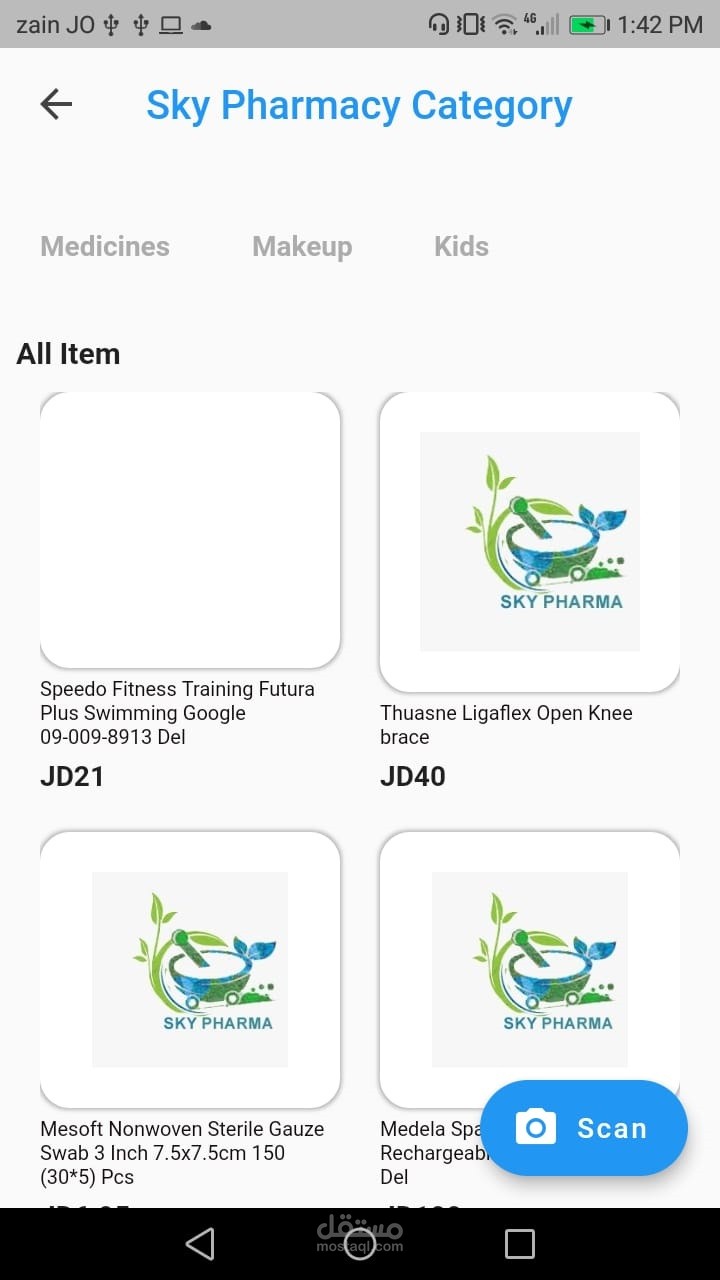
Task: Open the Speedo Fitness Training Futura product
Action: coord(190,530)
